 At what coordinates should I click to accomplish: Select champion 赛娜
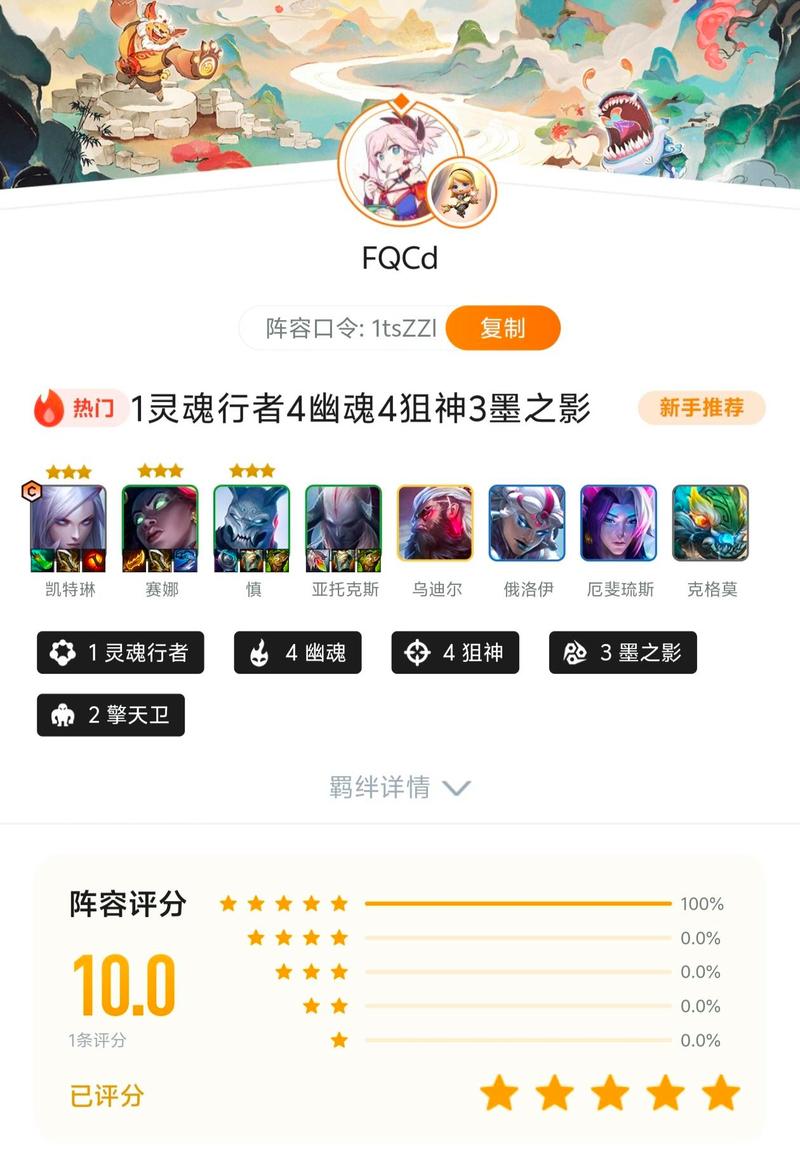click(160, 524)
